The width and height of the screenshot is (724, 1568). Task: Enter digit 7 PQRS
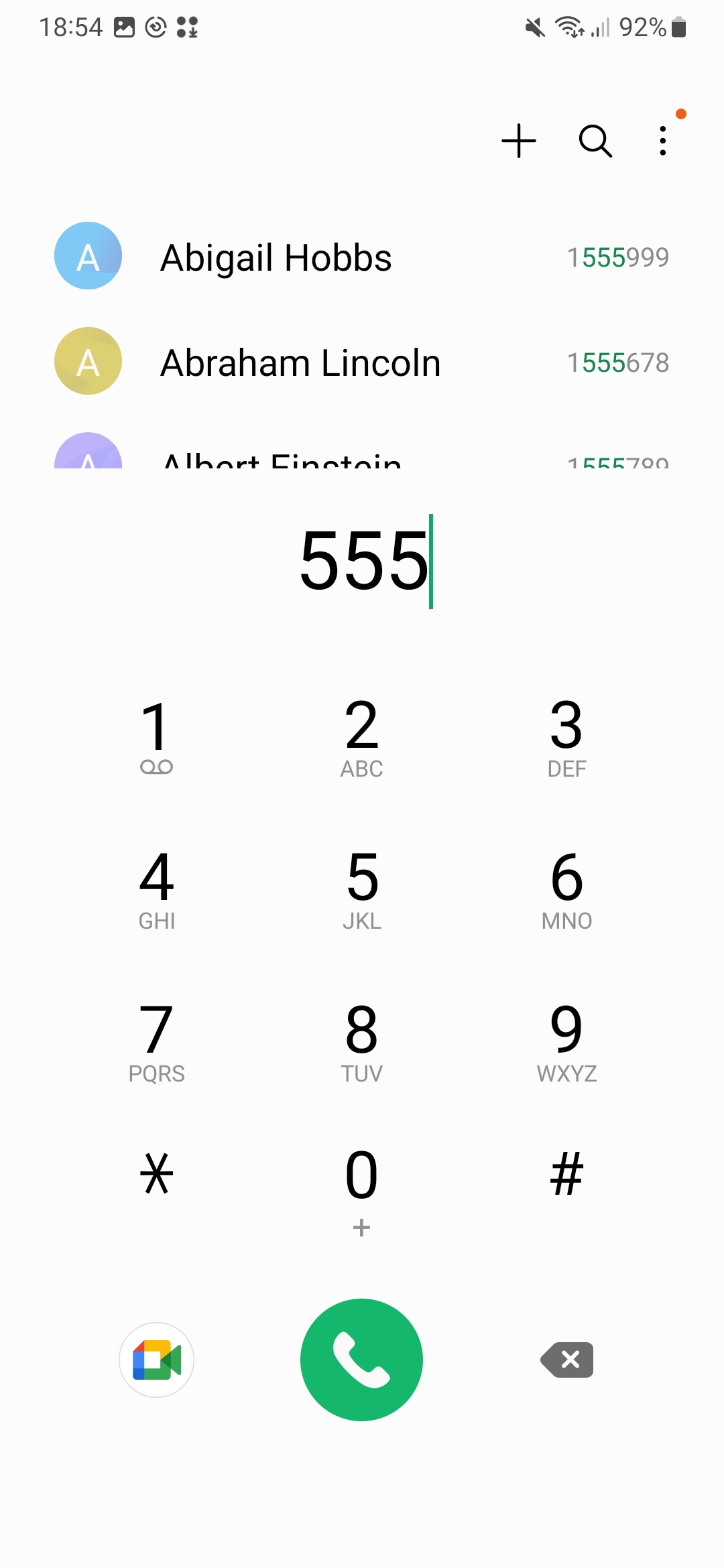point(156,1042)
